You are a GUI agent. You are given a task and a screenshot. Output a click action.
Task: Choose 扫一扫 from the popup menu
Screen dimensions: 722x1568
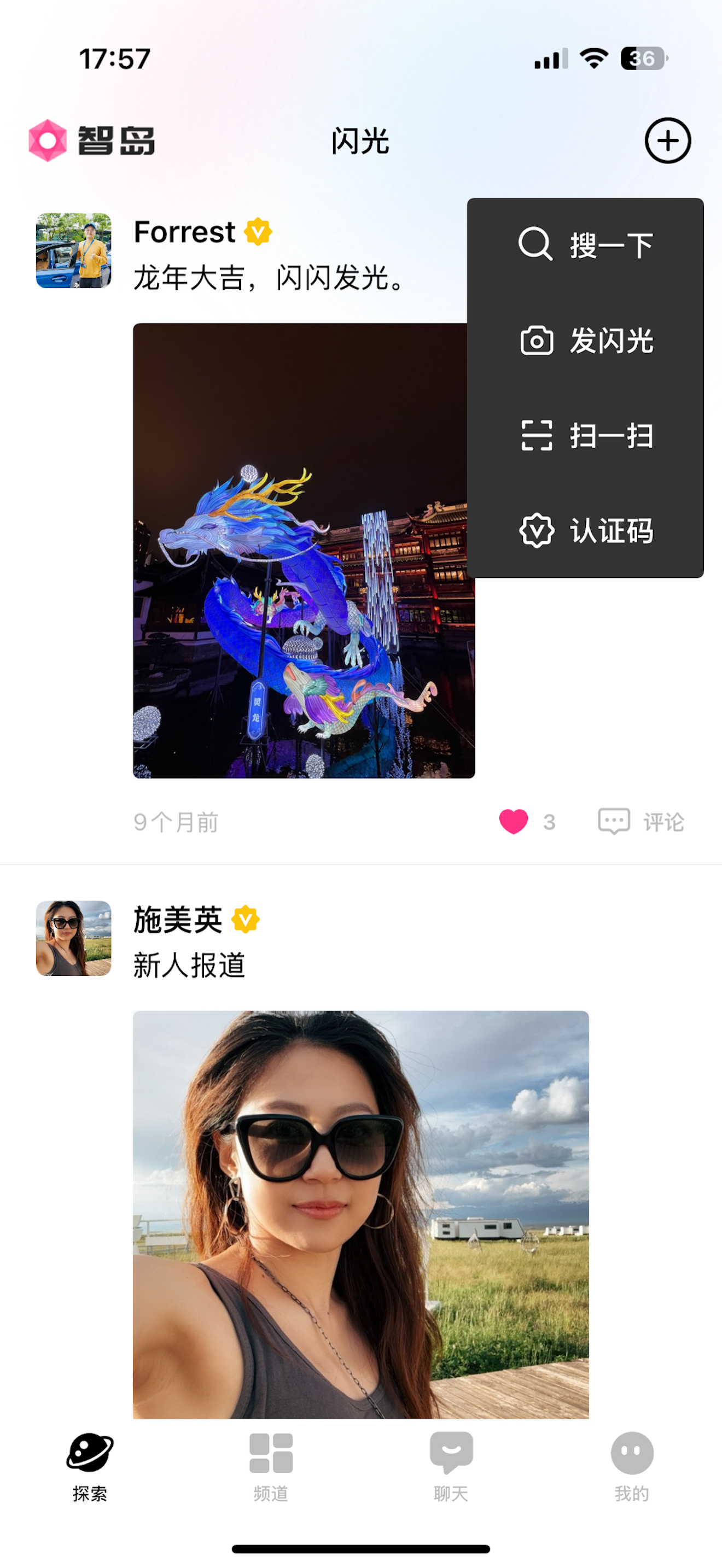(610, 436)
